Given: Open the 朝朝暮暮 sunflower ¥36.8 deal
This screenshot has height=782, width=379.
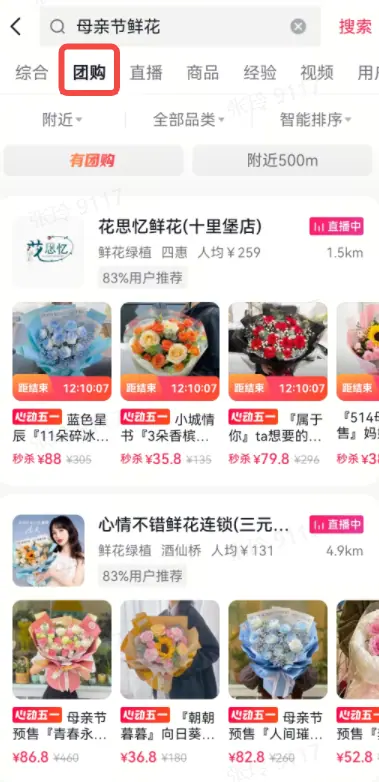Looking at the screenshot, I should click(170, 682).
